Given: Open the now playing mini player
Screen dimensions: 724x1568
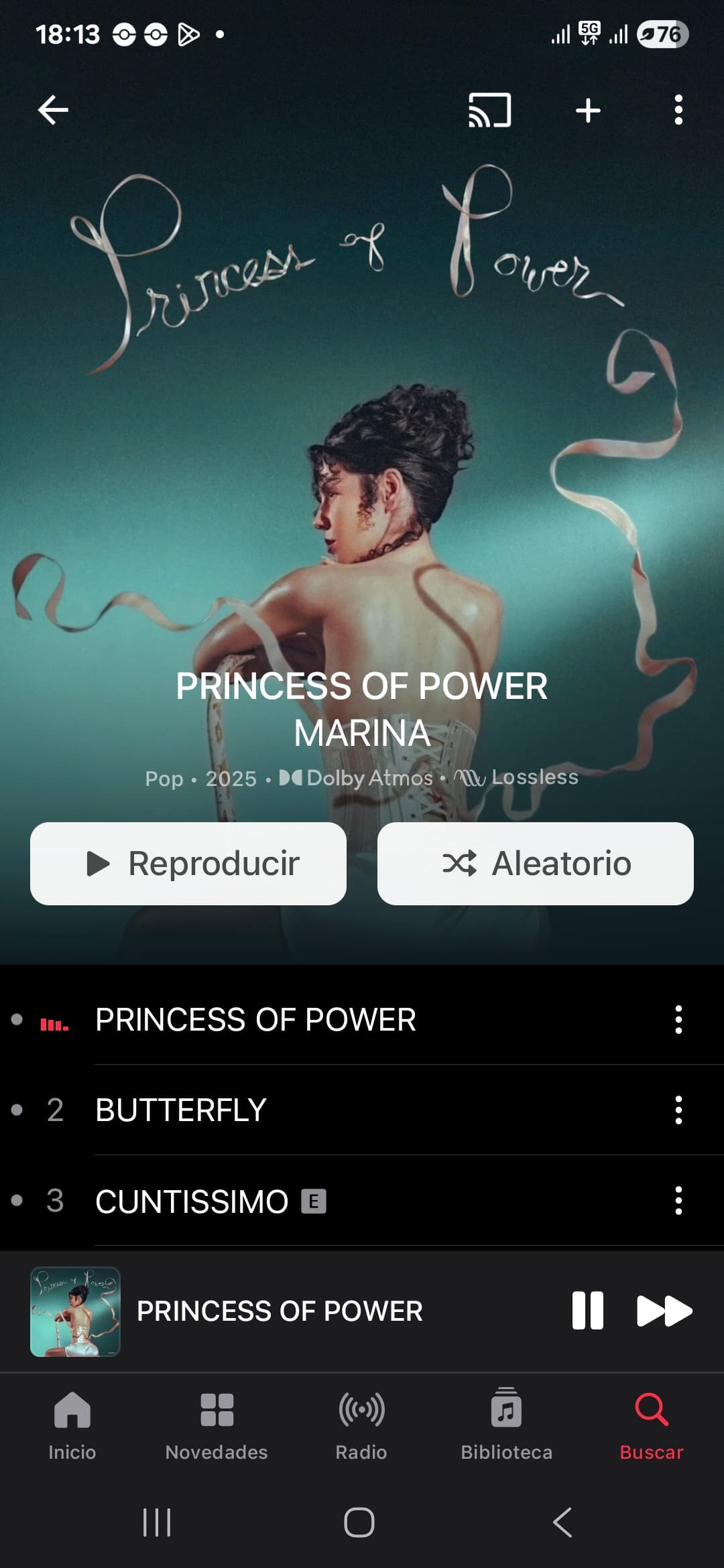Looking at the screenshot, I should [x=280, y=1311].
